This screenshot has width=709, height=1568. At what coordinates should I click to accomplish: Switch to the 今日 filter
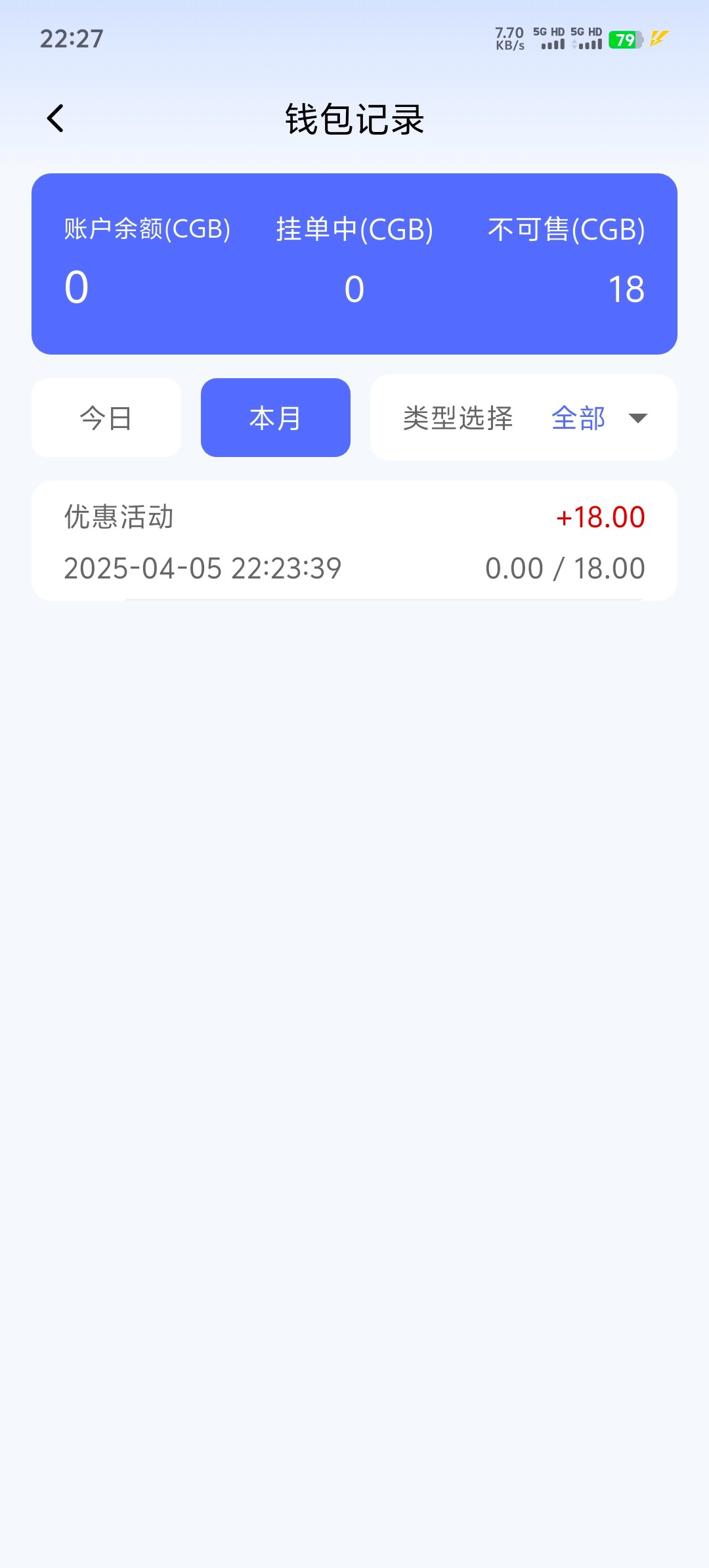click(106, 418)
